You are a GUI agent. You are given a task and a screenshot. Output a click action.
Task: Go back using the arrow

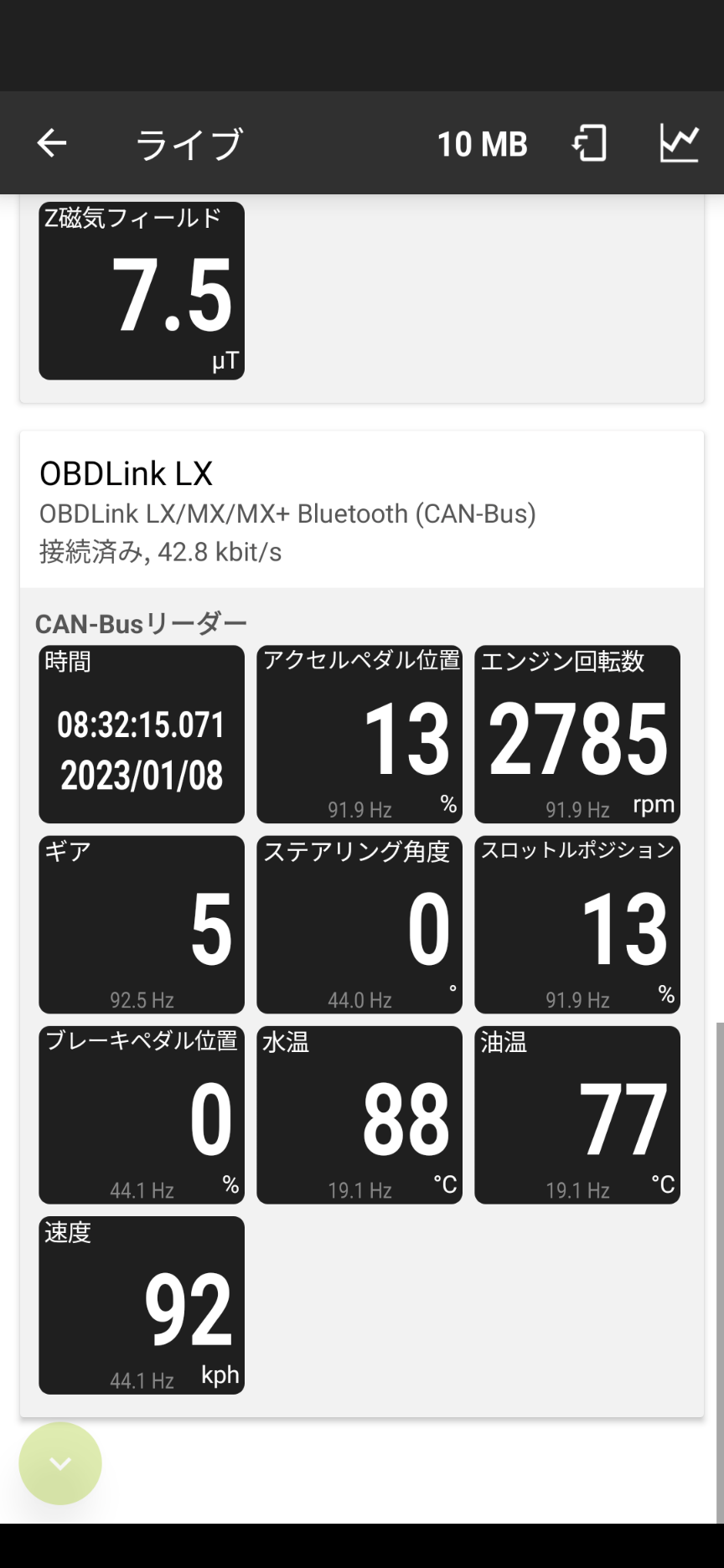coord(52,143)
